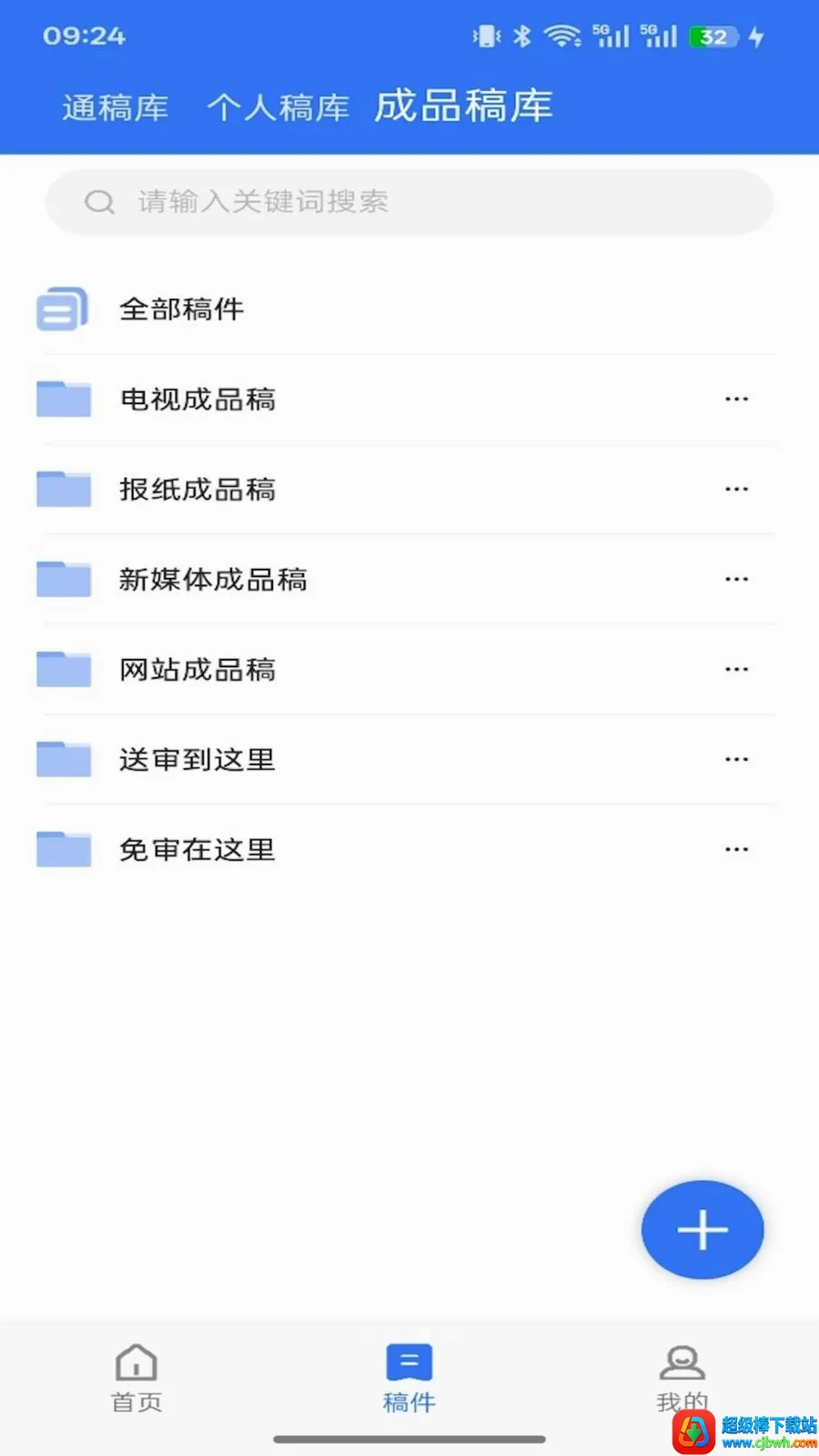The width and height of the screenshot is (819, 1456).
Task: Open more options for 电视成品稿
Action: 736,399
